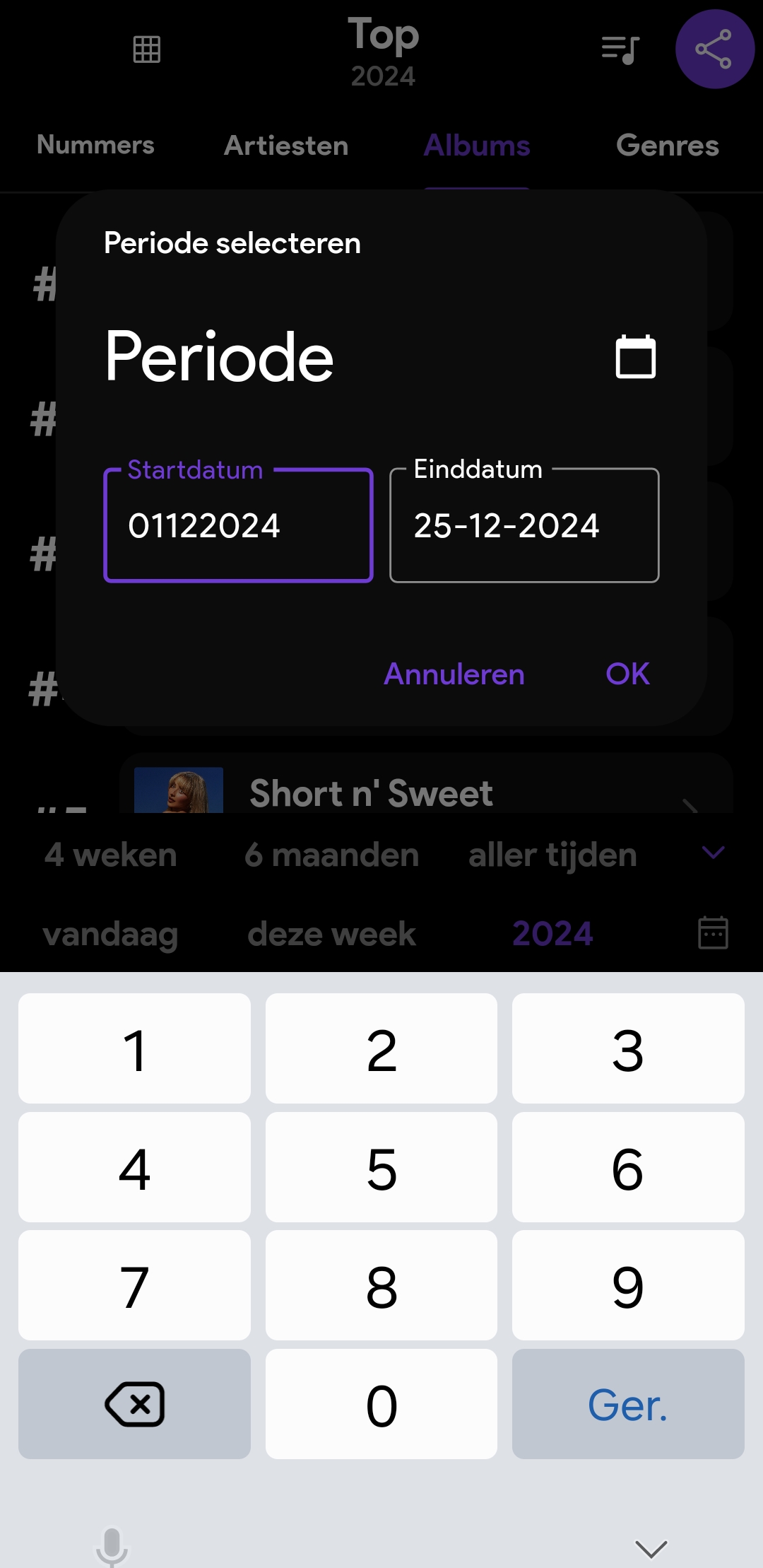
Task: Tap the Startdatum date field
Action: click(238, 525)
